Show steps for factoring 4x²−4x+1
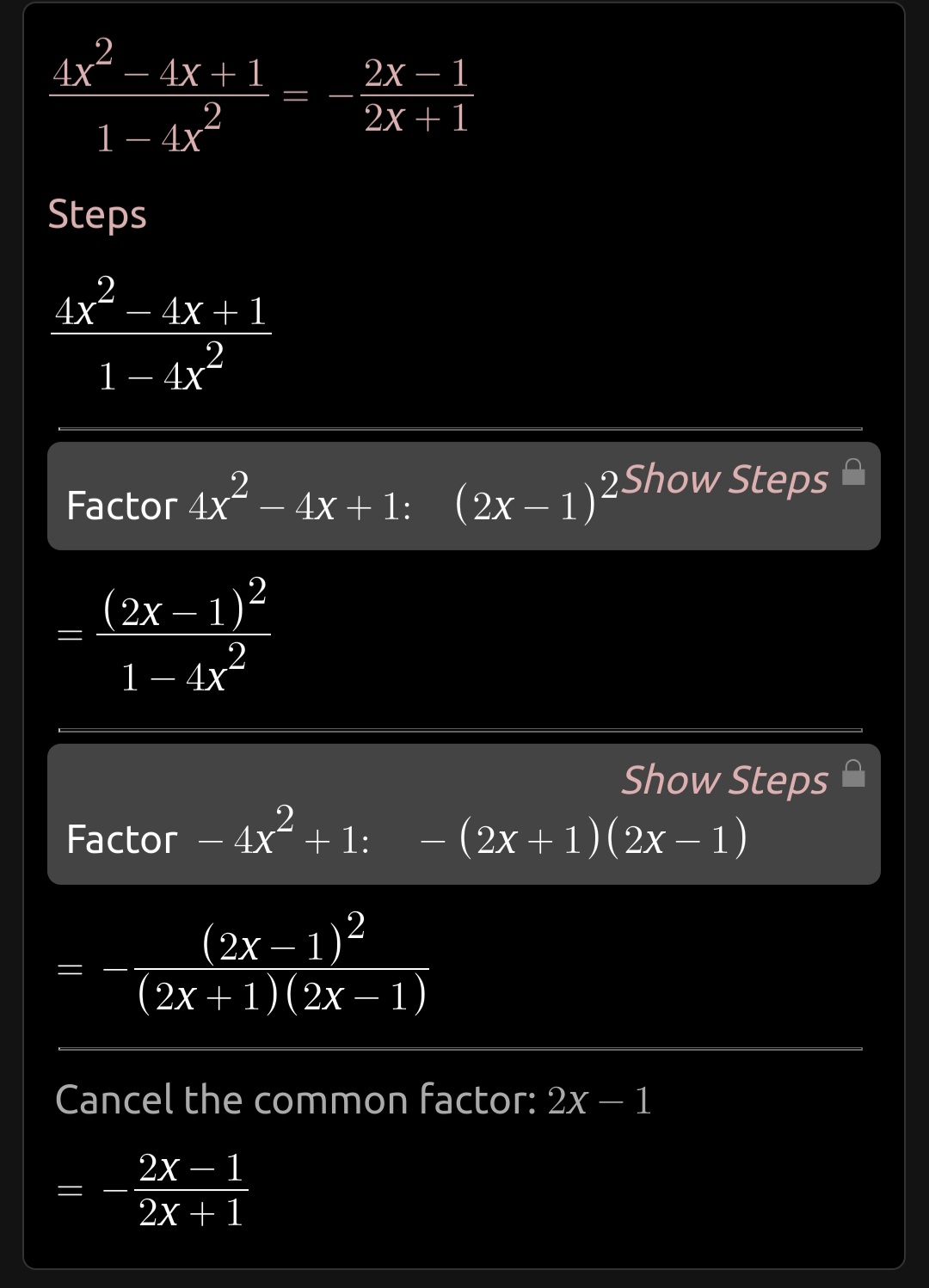The image size is (929, 1288). [x=725, y=480]
